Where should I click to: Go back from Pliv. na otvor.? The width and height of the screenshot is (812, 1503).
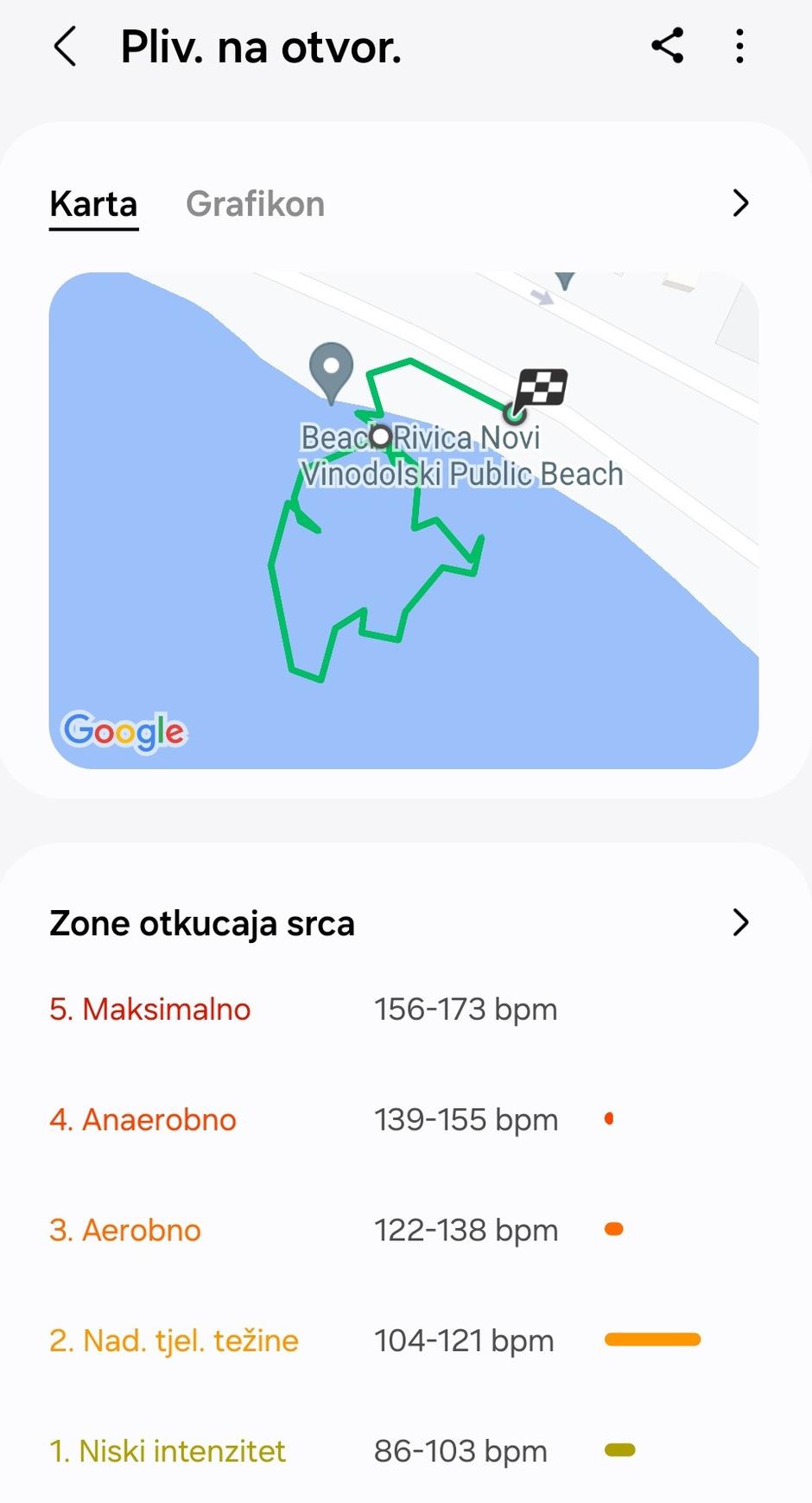point(66,46)
